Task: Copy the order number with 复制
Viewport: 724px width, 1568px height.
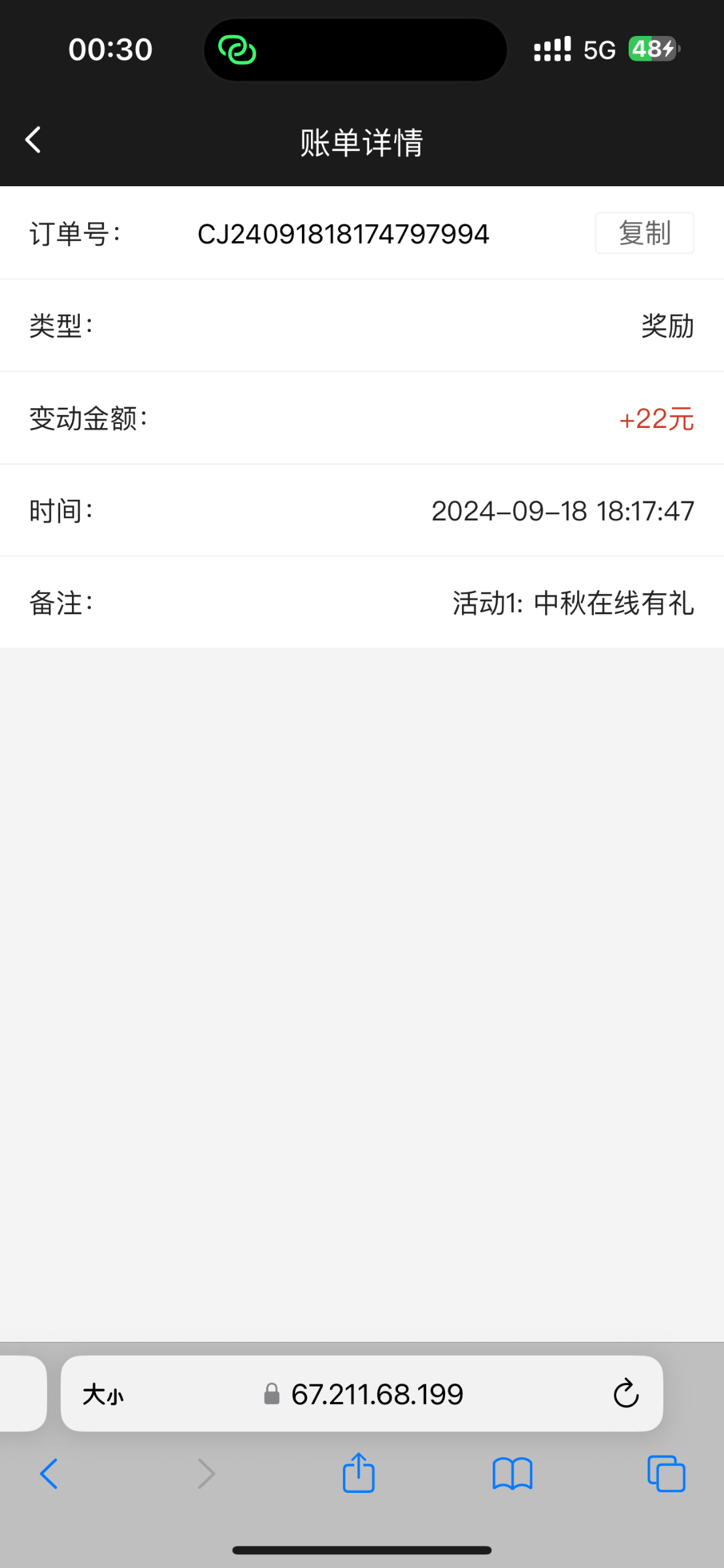Action: [x=644, y=233]
